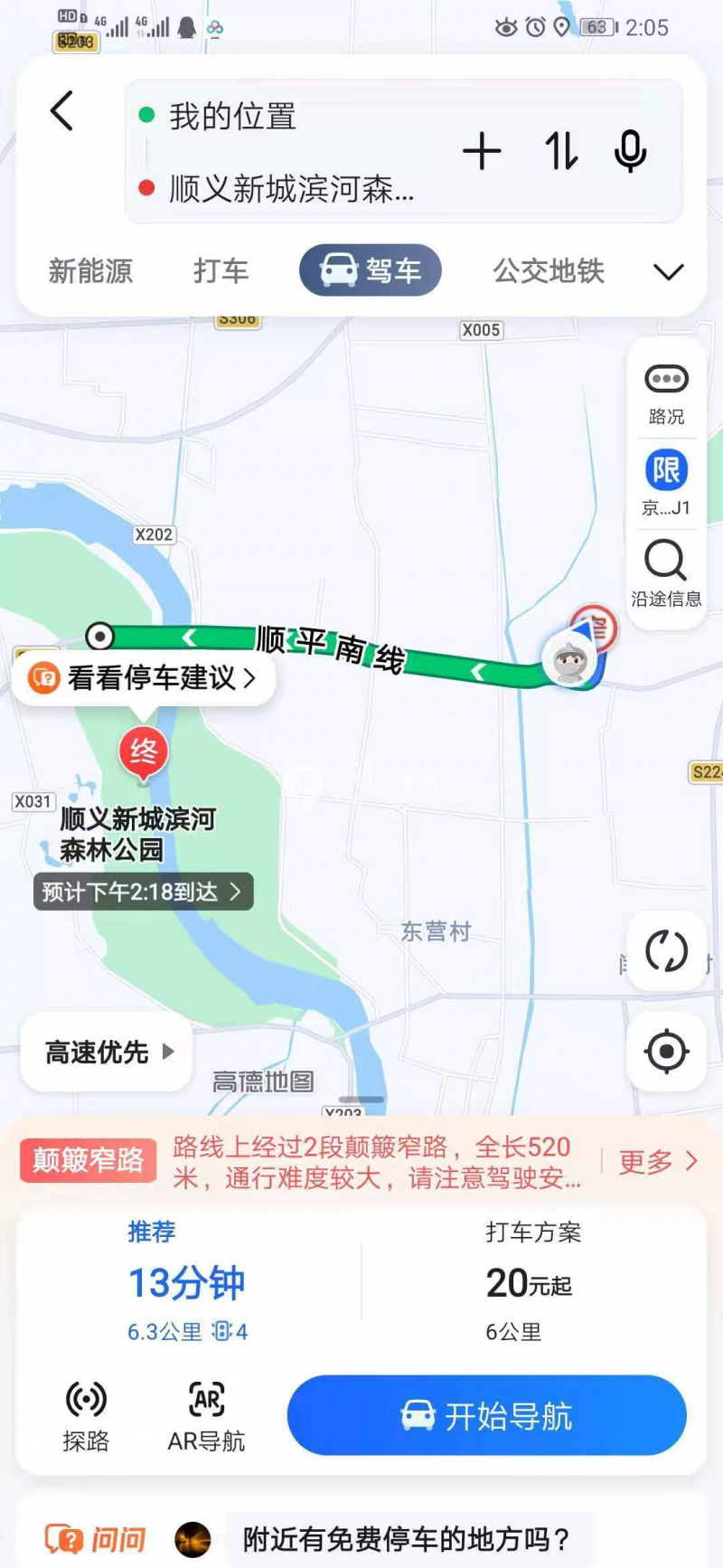Swap start and destination

pos(560,151)
